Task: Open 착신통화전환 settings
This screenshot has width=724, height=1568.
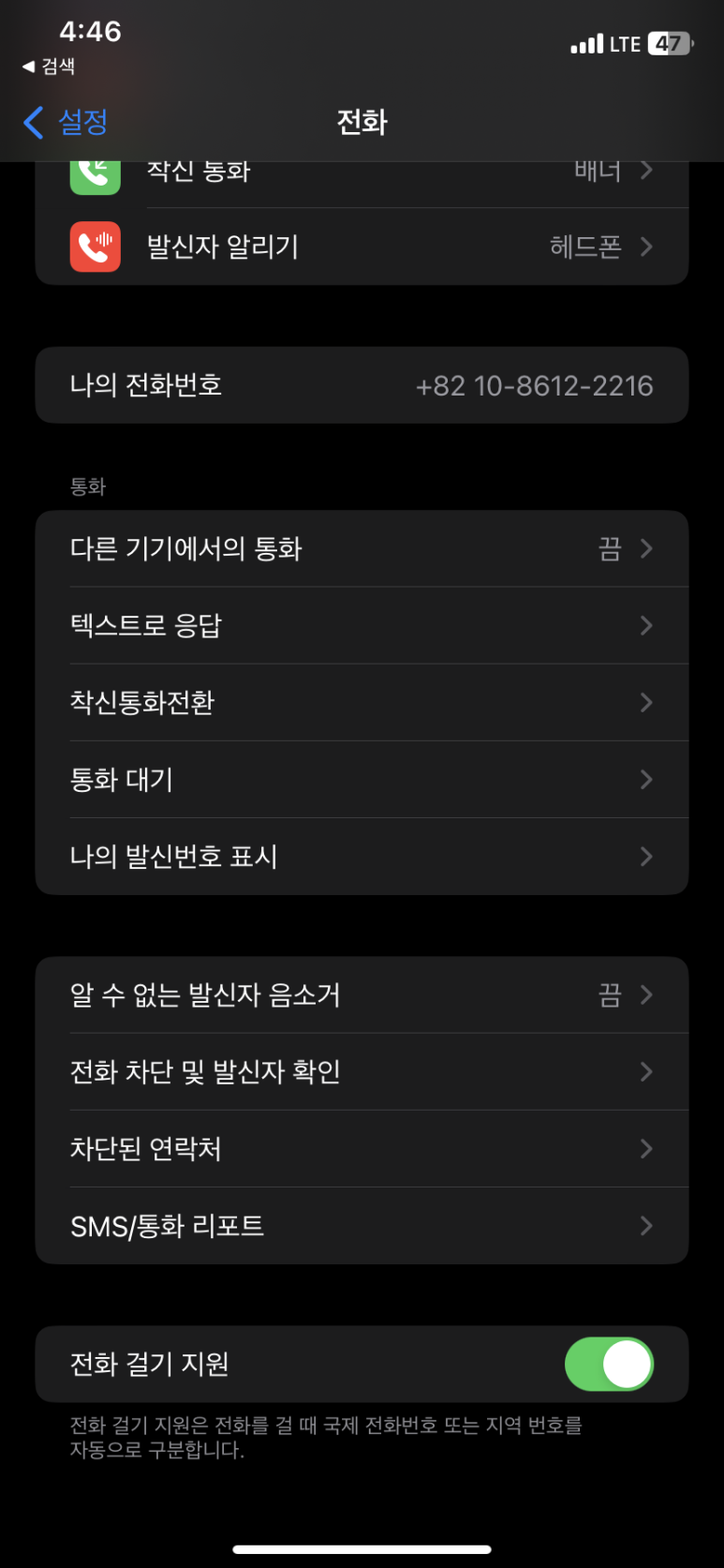Action: pyautogui.click(x=362, y=703)
